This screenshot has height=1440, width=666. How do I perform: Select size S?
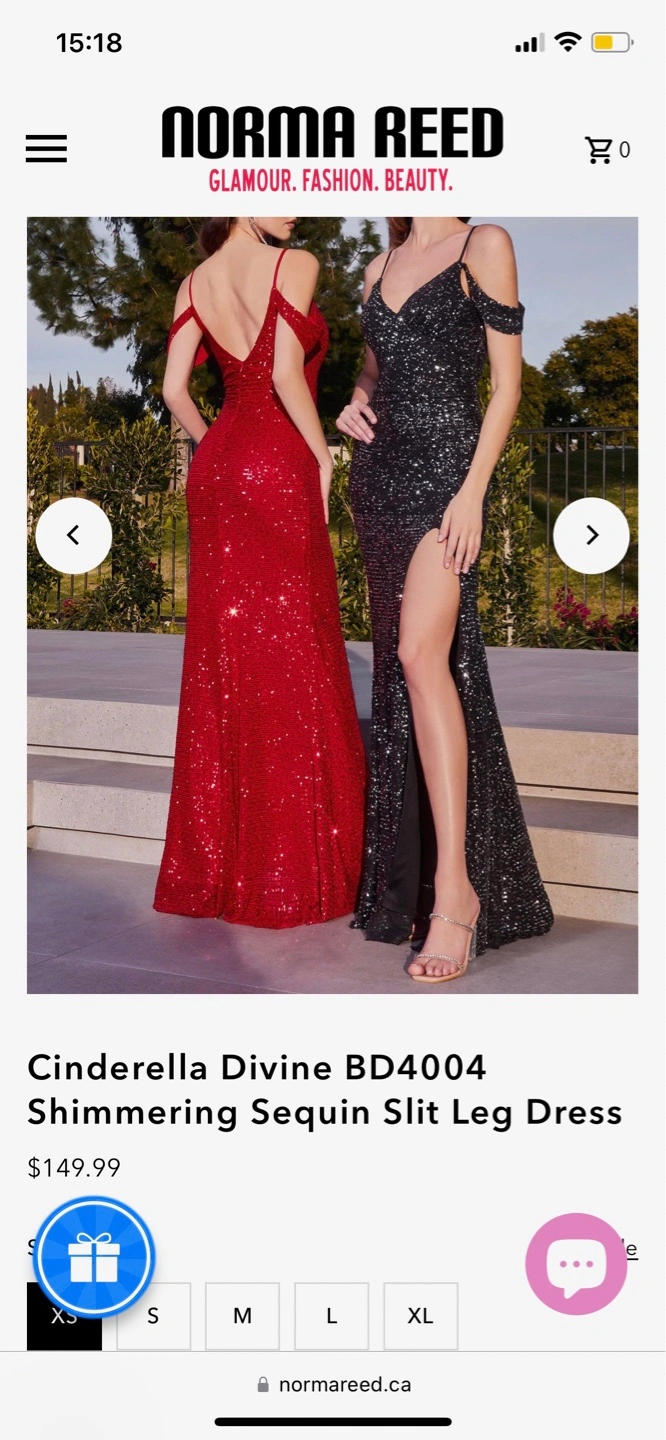153,1316
